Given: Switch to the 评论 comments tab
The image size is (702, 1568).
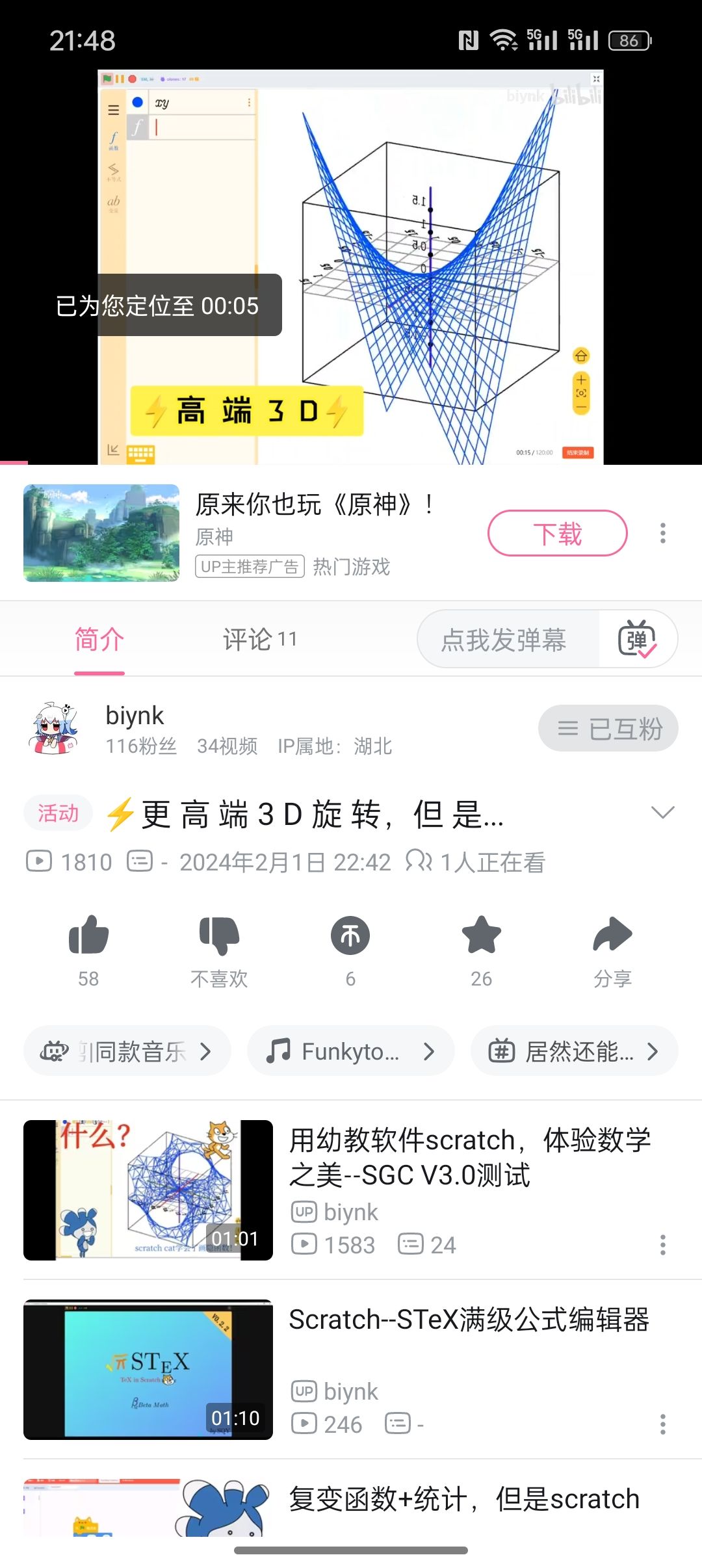Looking at the screenshot, I should point(259,640).
